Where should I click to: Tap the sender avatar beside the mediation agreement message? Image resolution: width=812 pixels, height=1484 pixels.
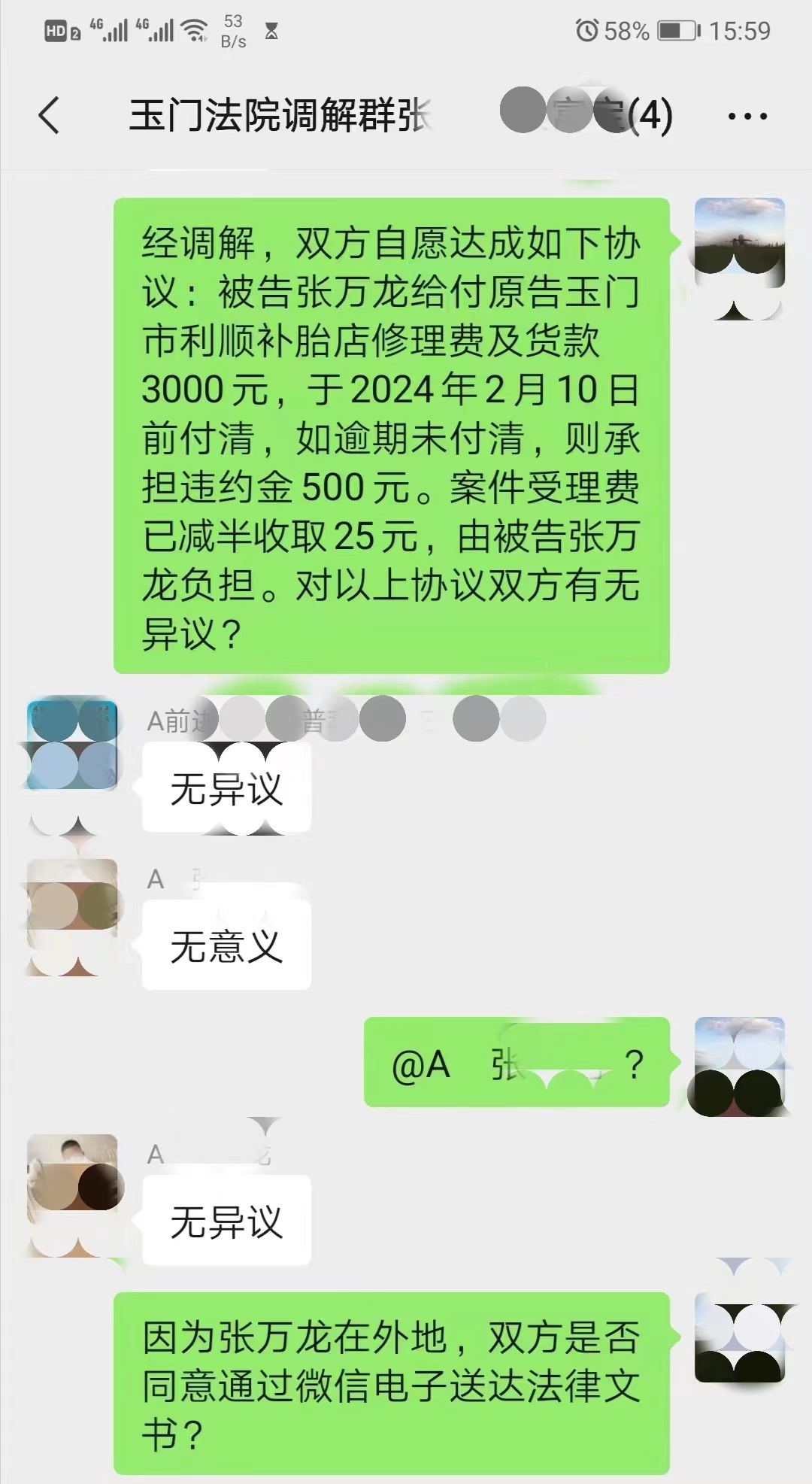point(739,242)
